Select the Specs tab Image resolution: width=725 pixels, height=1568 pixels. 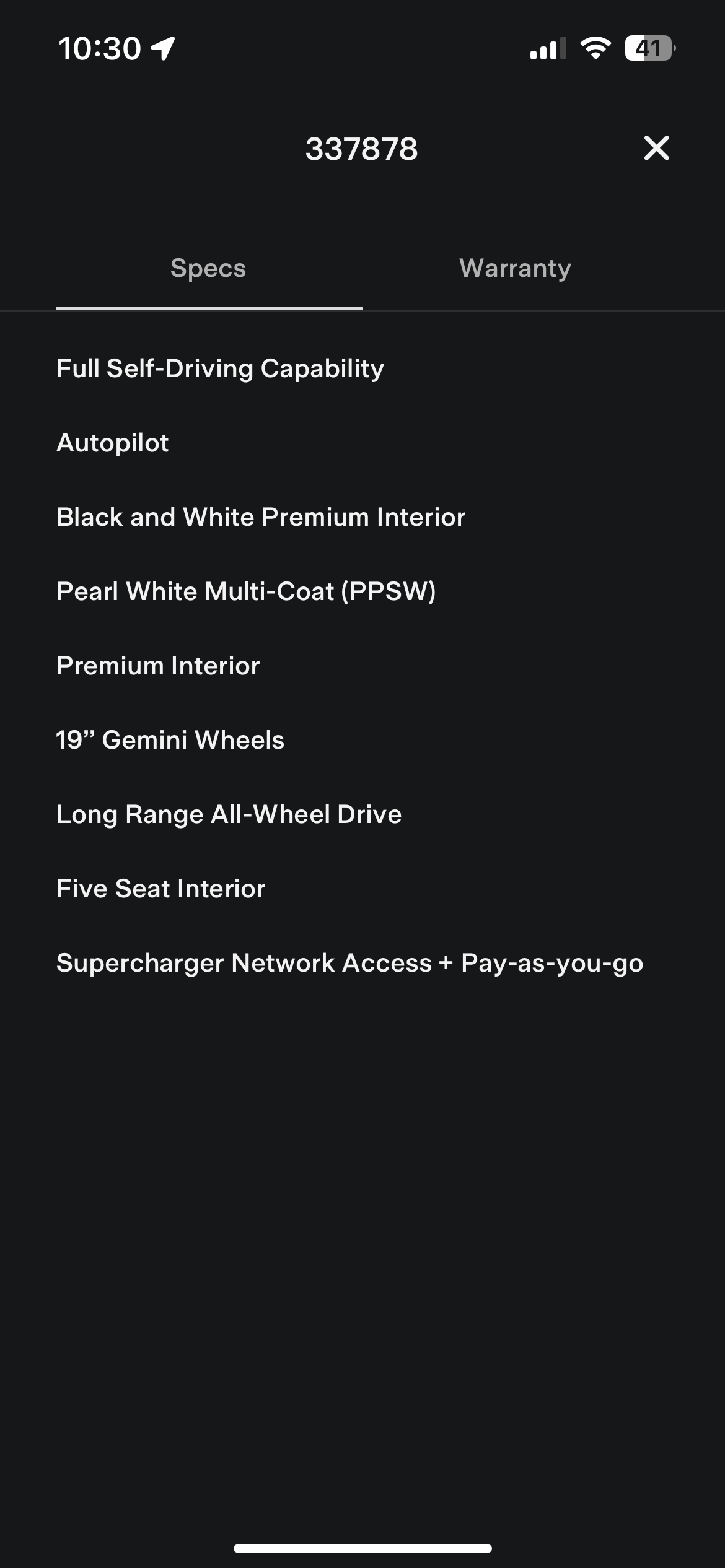(208, 268)
